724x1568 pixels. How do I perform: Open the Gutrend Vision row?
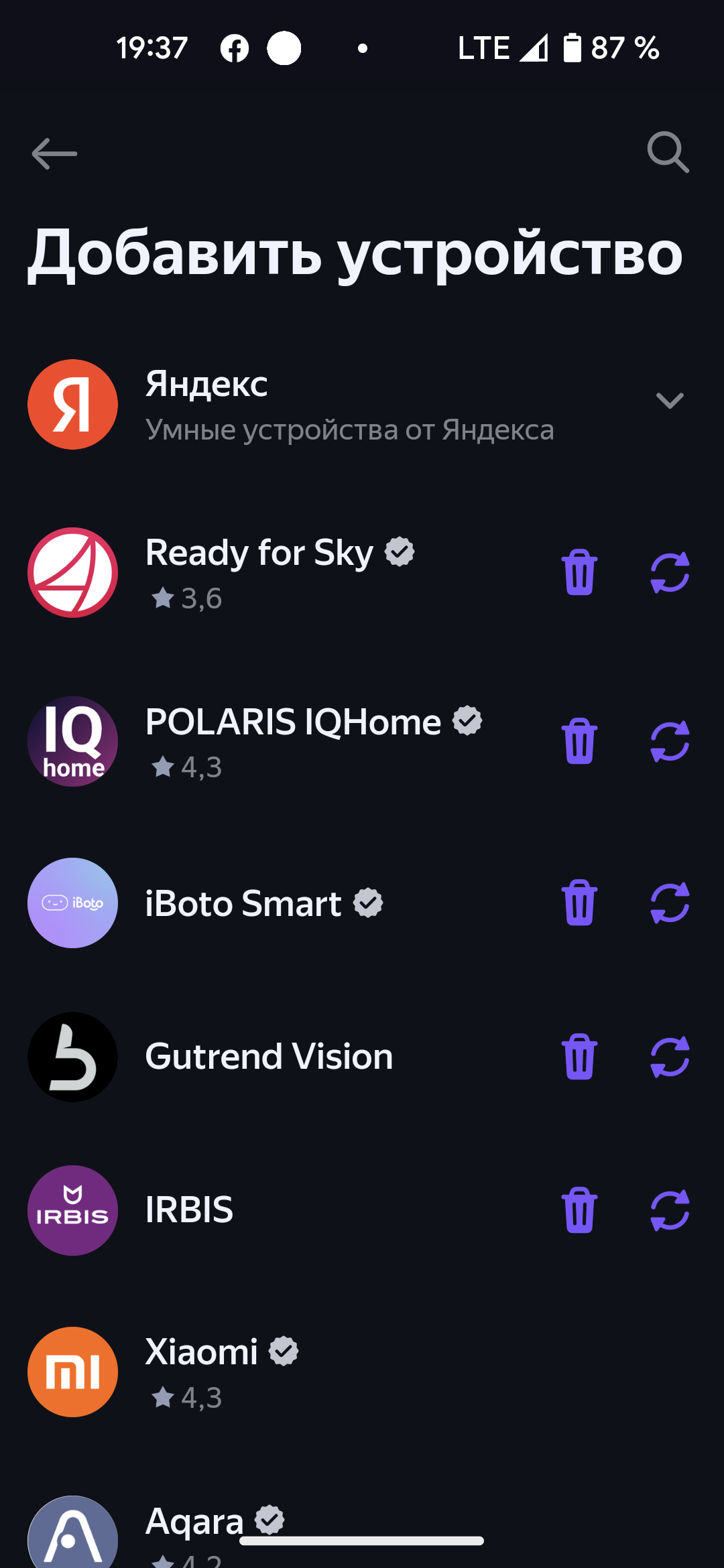click(x=269, y=1057)
